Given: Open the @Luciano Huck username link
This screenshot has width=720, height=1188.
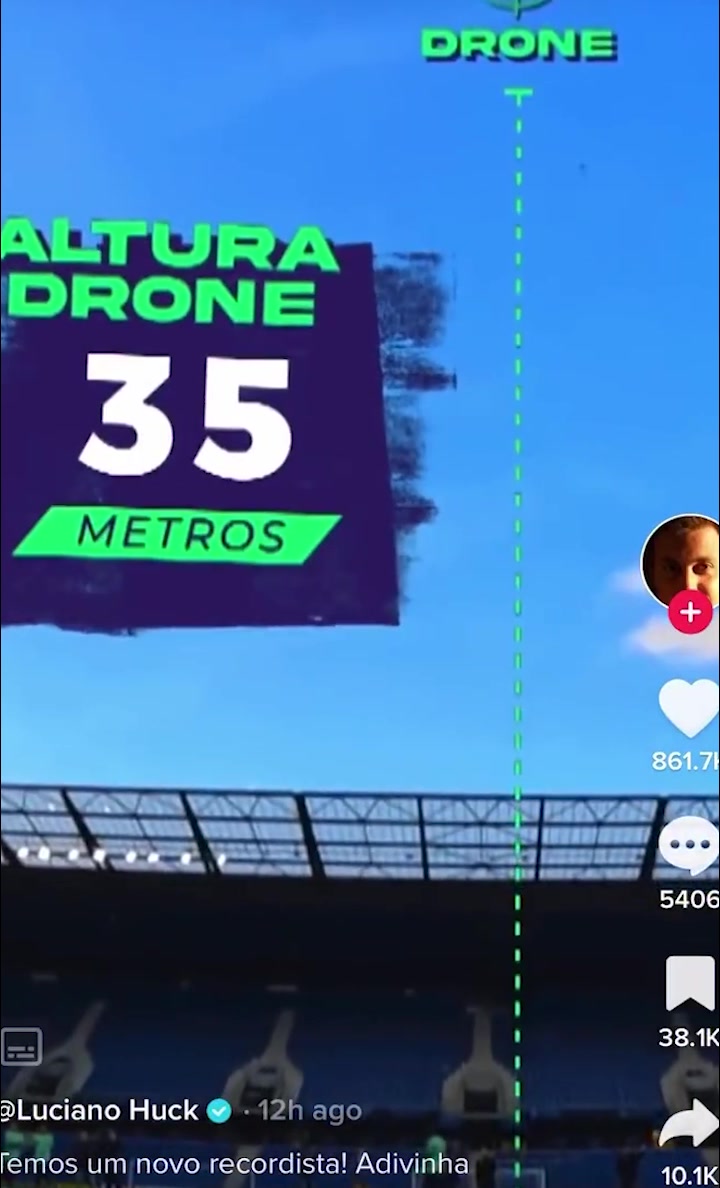Looking at the screenshot, I should click(x=100, y=1110).
